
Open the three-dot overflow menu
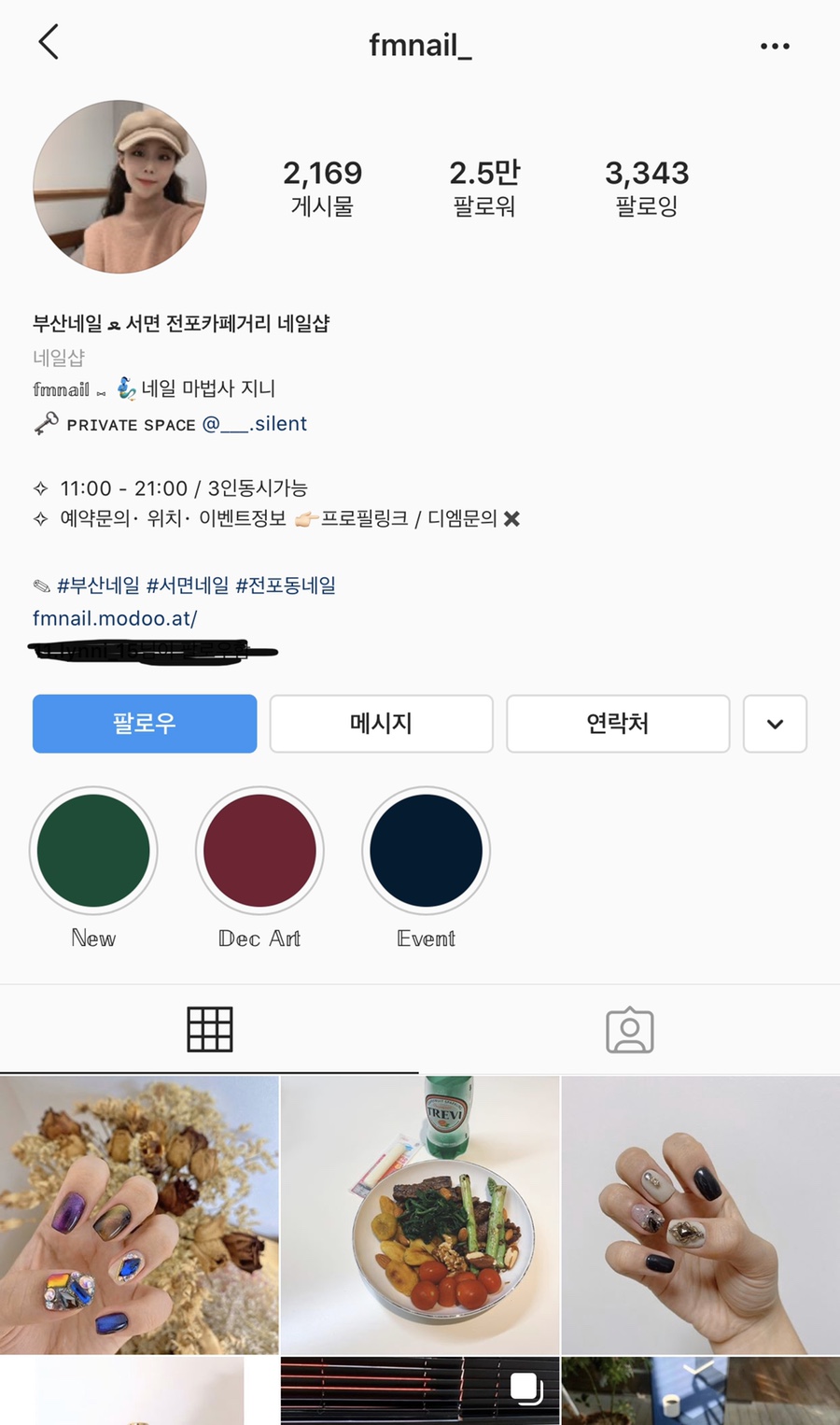coord(775,46)
